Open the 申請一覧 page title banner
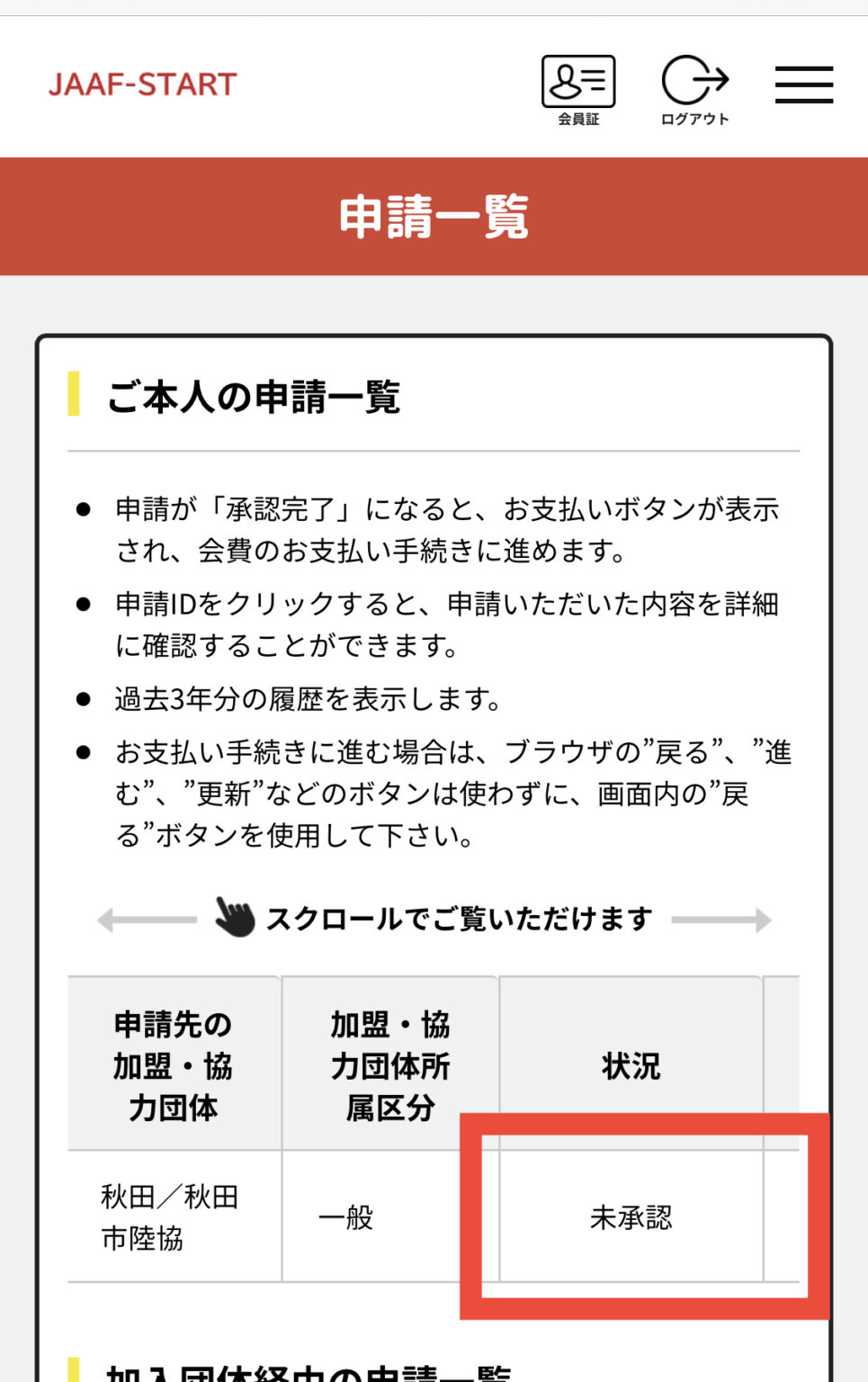 pos(434,216)
